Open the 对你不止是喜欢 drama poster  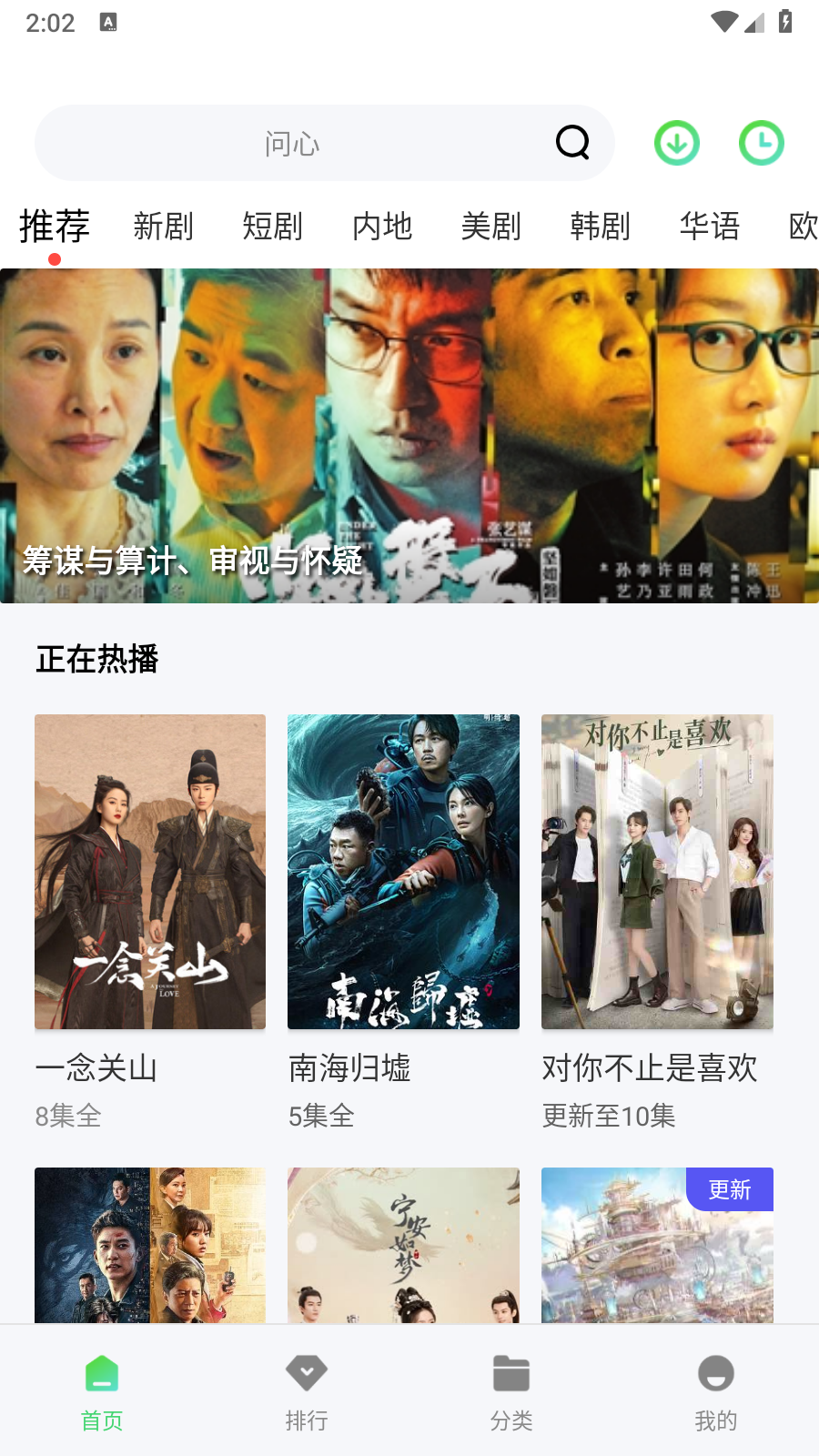point(656,871)
